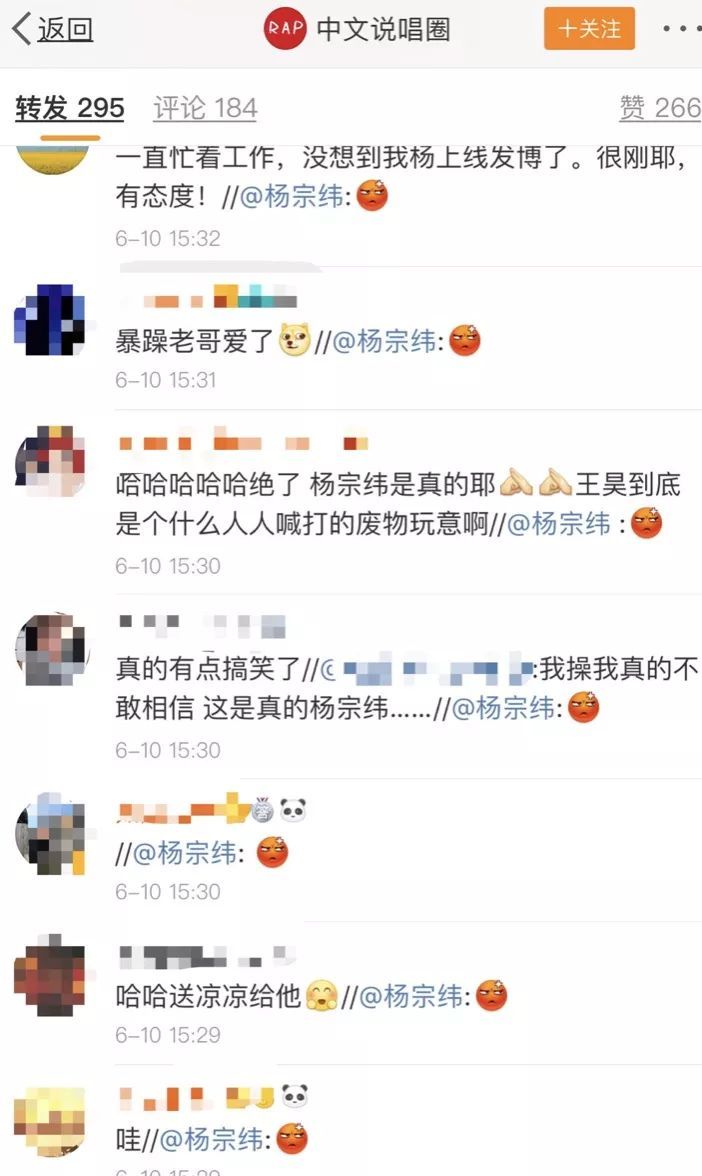Tap @杨宗纬 mention in the 哇 repost
The width and height of the screenshot is (702, 1176).
click(211, 1138)
